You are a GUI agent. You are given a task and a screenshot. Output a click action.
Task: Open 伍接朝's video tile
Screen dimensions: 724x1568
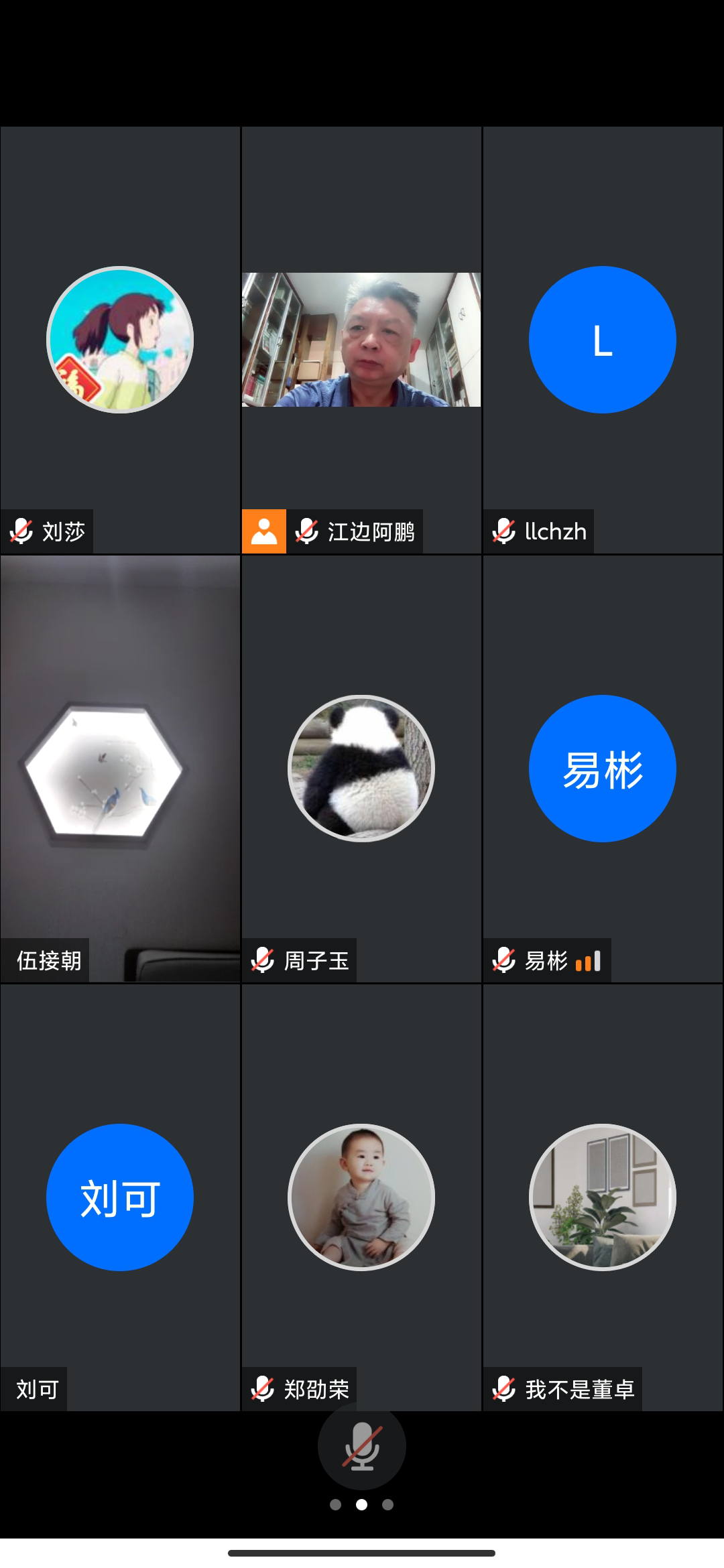120,769
